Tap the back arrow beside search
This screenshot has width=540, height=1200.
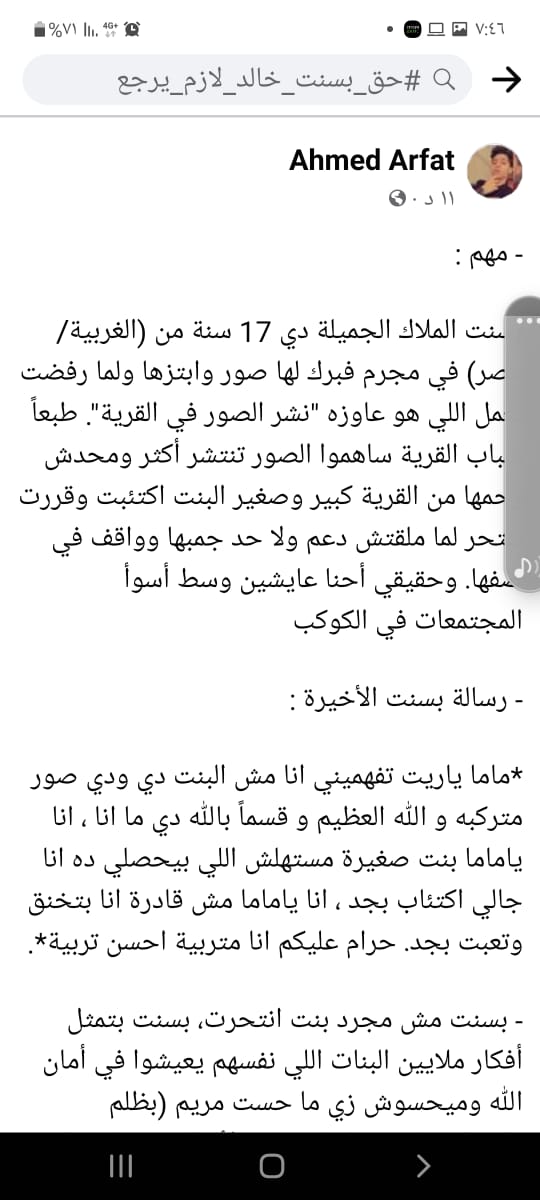tap(509, 80)
